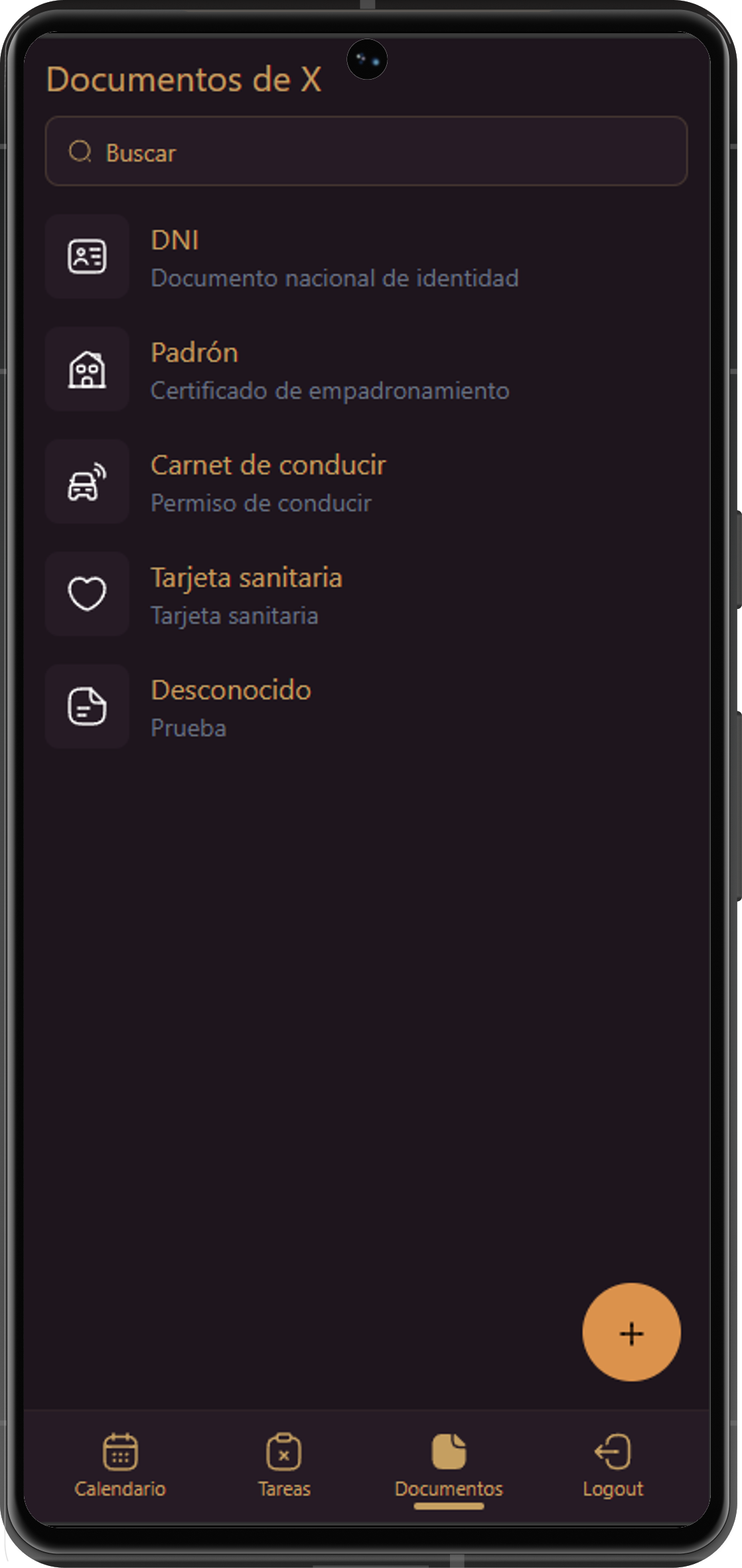This screenshot has width=742, height=1568.
Task: Select the Documentos tab
Action: (x=449, y=1465)
